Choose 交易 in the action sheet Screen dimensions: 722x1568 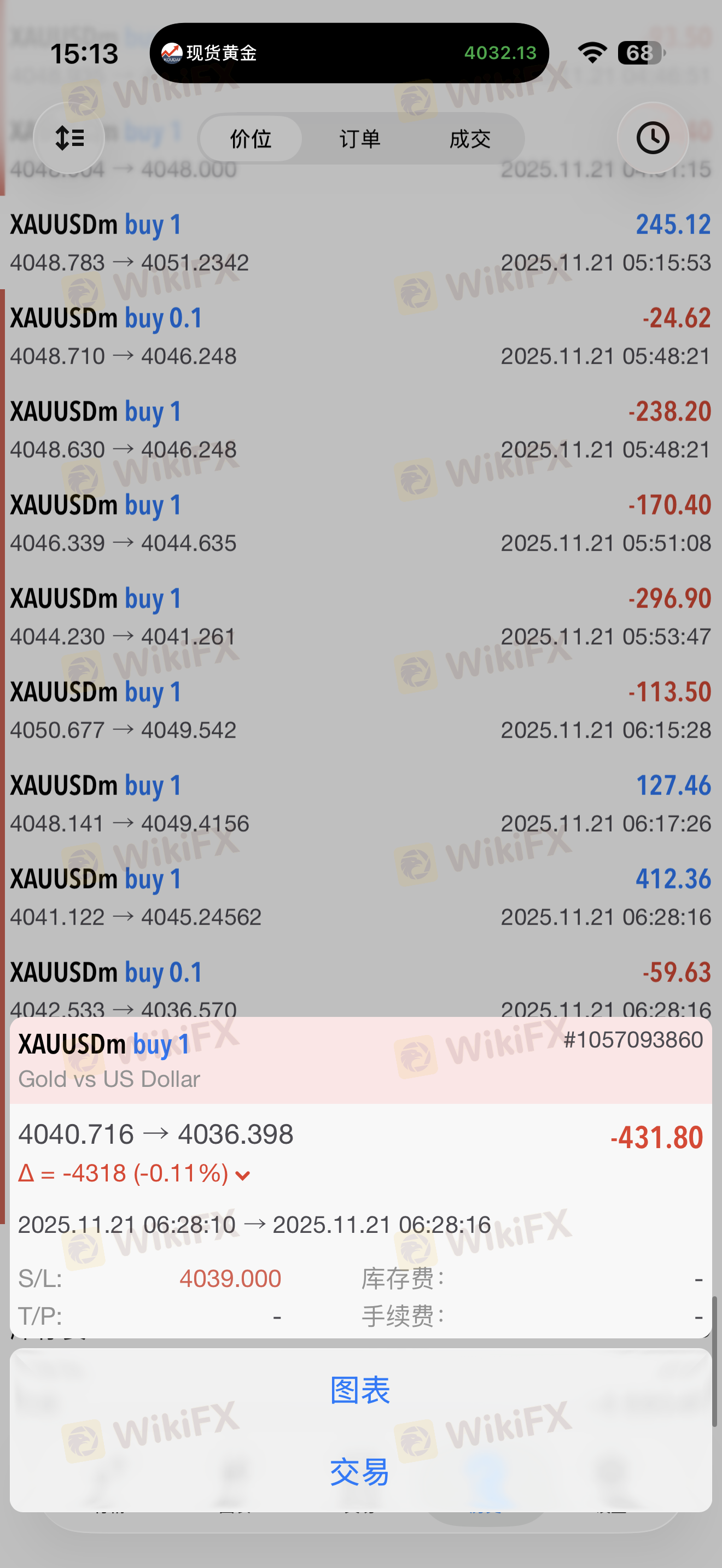click(x=360, y=1472)
